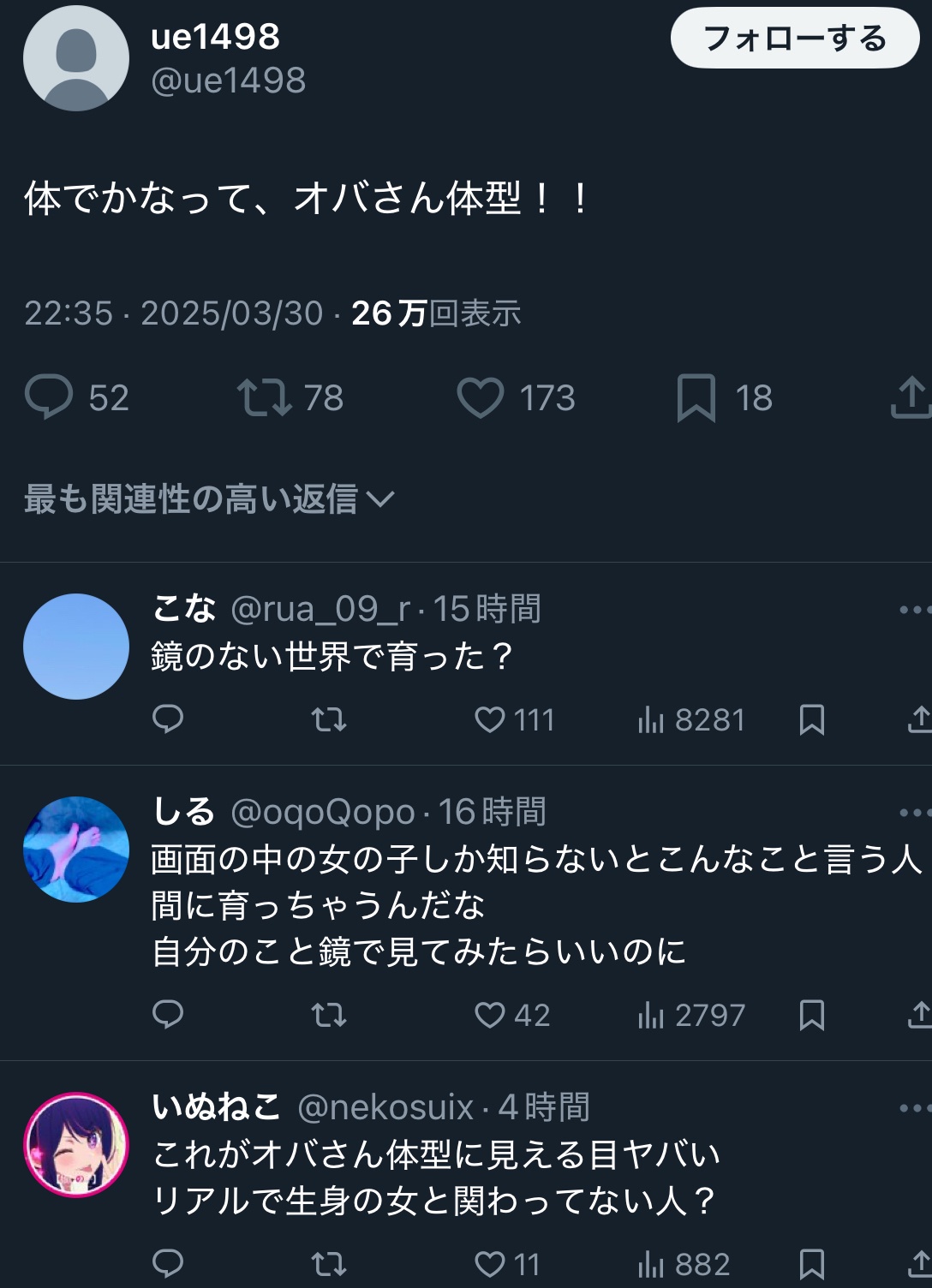Screen dimensions: 932x1288
Task: Open the overflow menu on しる's reply
Action: (913, 813)
